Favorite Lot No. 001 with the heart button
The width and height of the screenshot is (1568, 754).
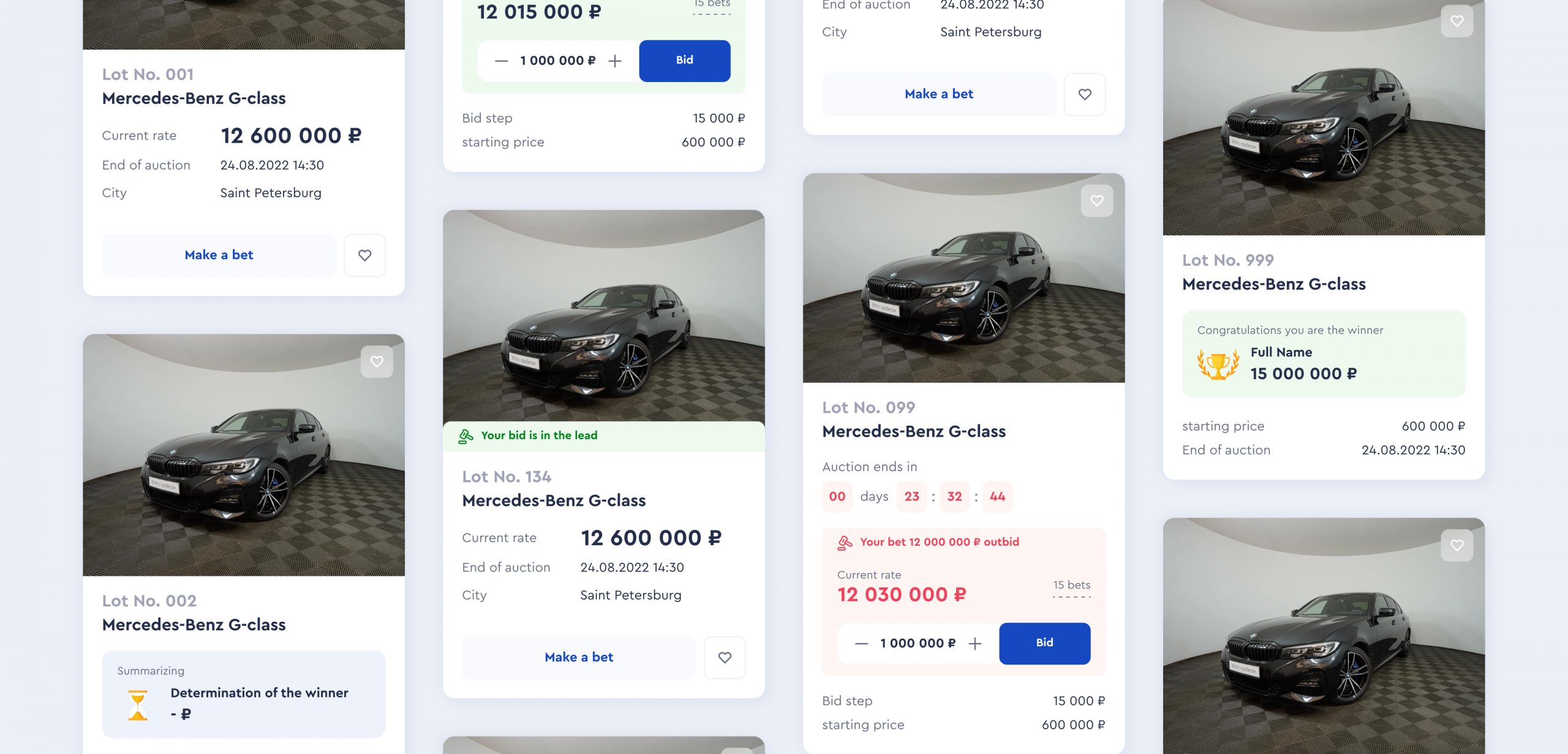tap(364, 255)
